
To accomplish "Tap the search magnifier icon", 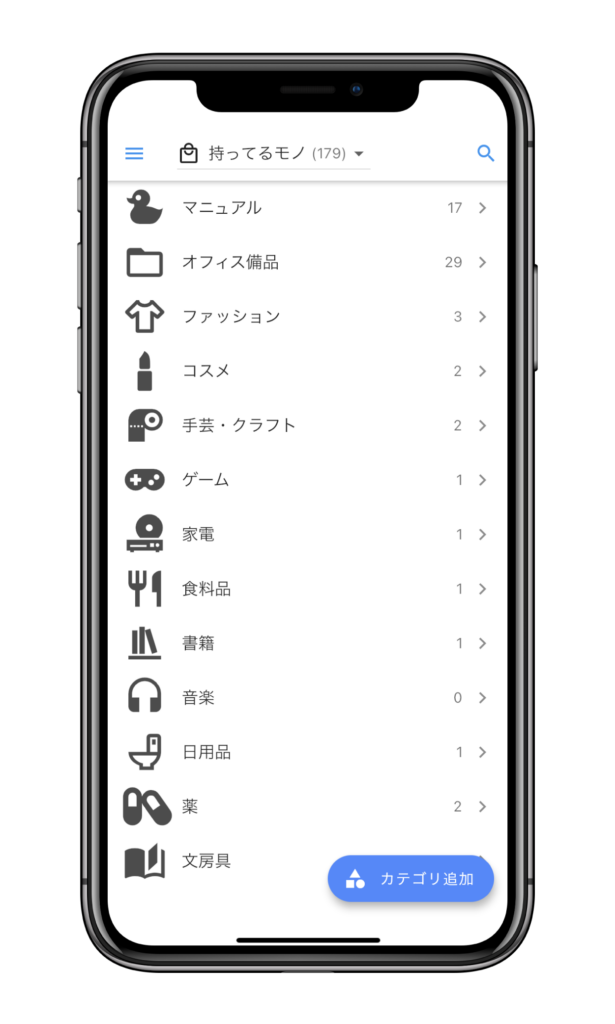I will [x=485, y=153].
